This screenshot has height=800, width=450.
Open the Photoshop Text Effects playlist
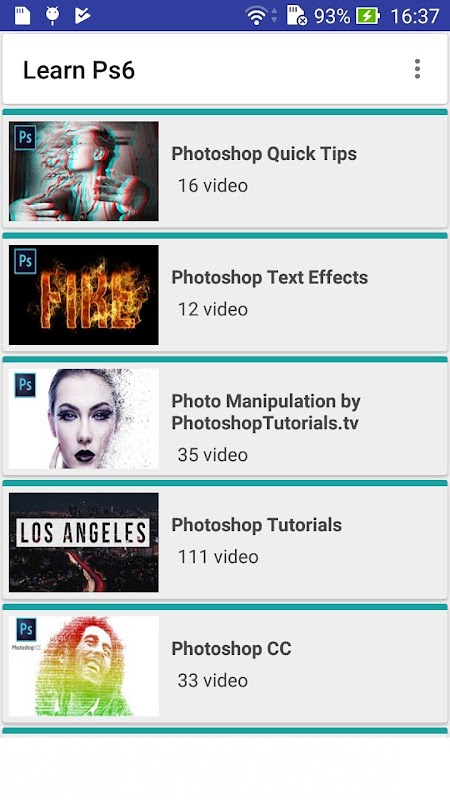[225, 295]
